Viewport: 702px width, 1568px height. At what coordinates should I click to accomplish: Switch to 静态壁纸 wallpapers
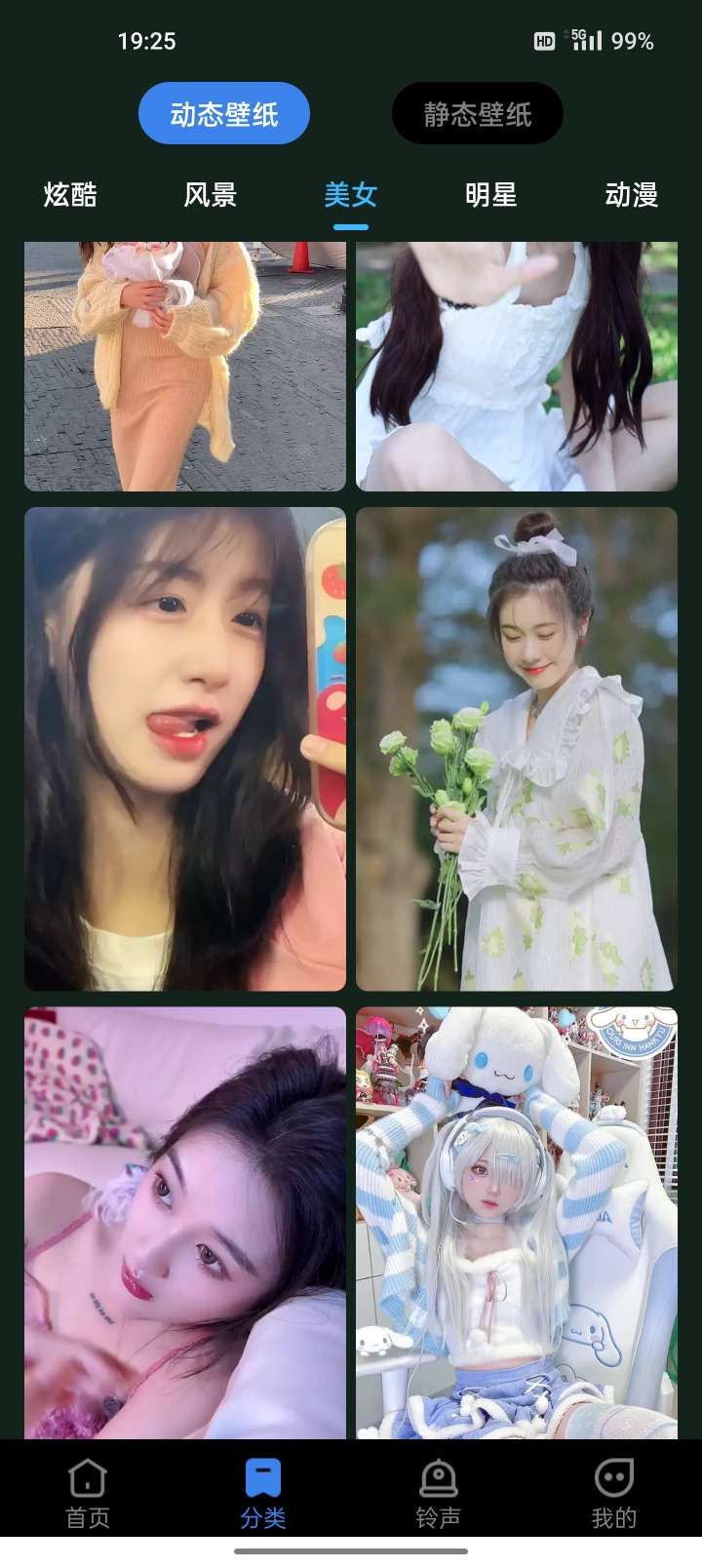(477, 114)
